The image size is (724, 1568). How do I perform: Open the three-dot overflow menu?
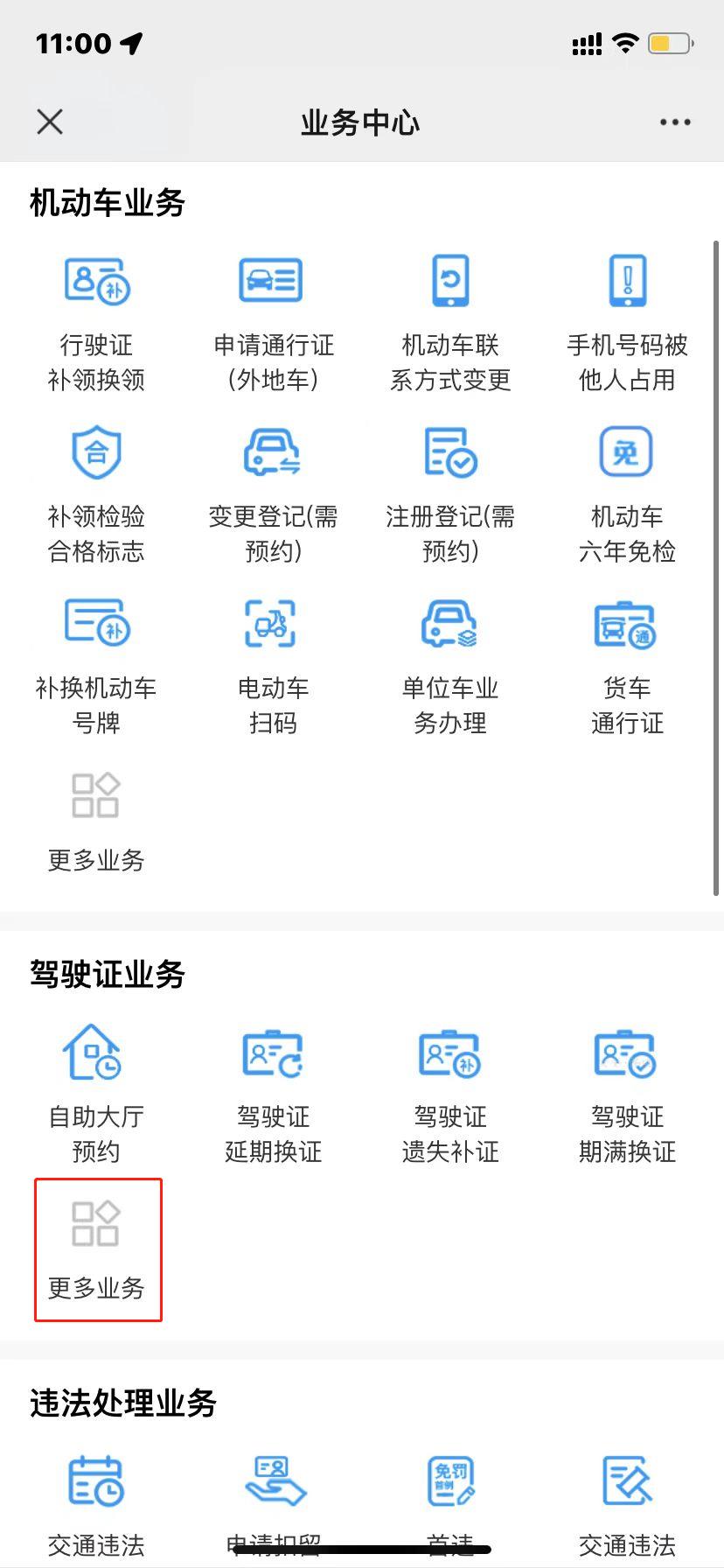tap(675, 122)
